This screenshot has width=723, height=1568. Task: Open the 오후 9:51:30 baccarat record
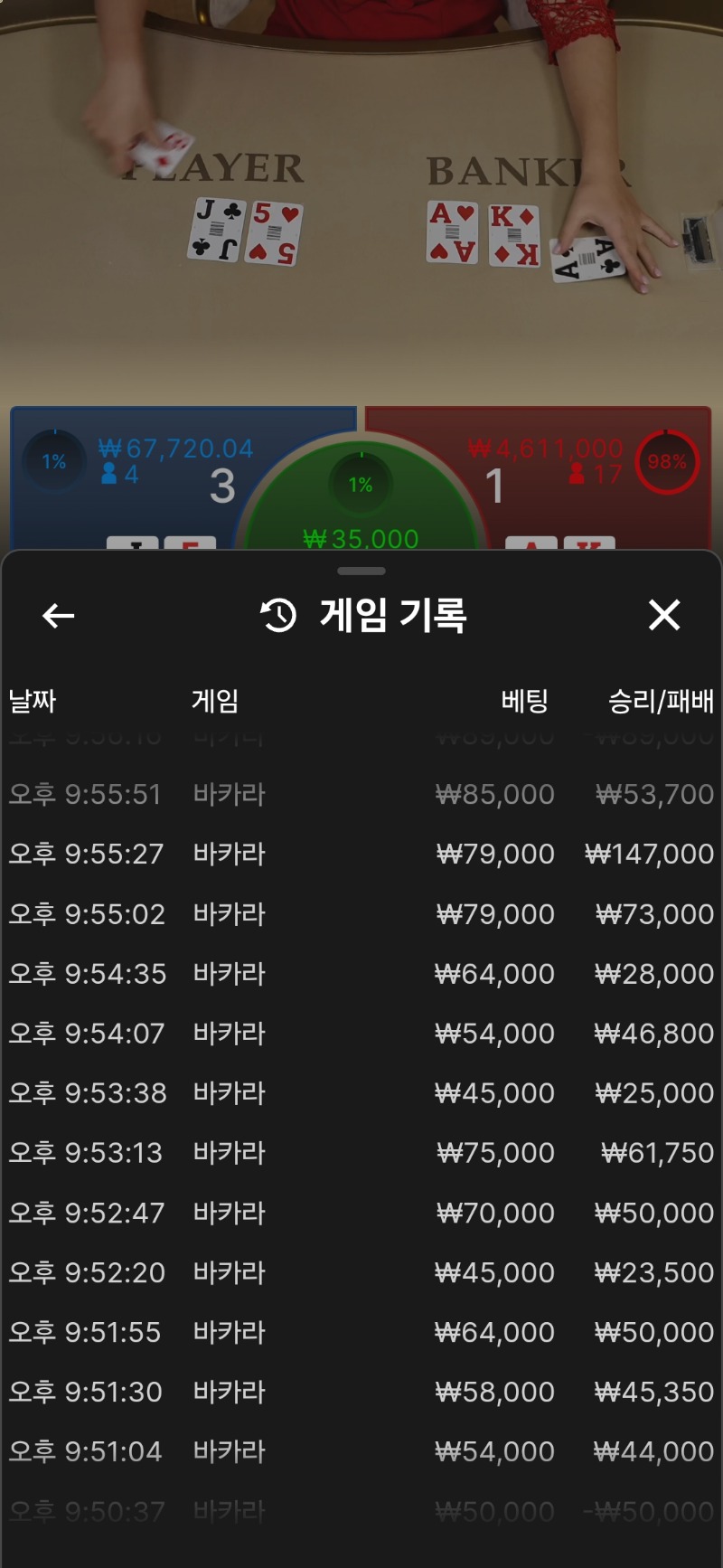[361, 1392]
